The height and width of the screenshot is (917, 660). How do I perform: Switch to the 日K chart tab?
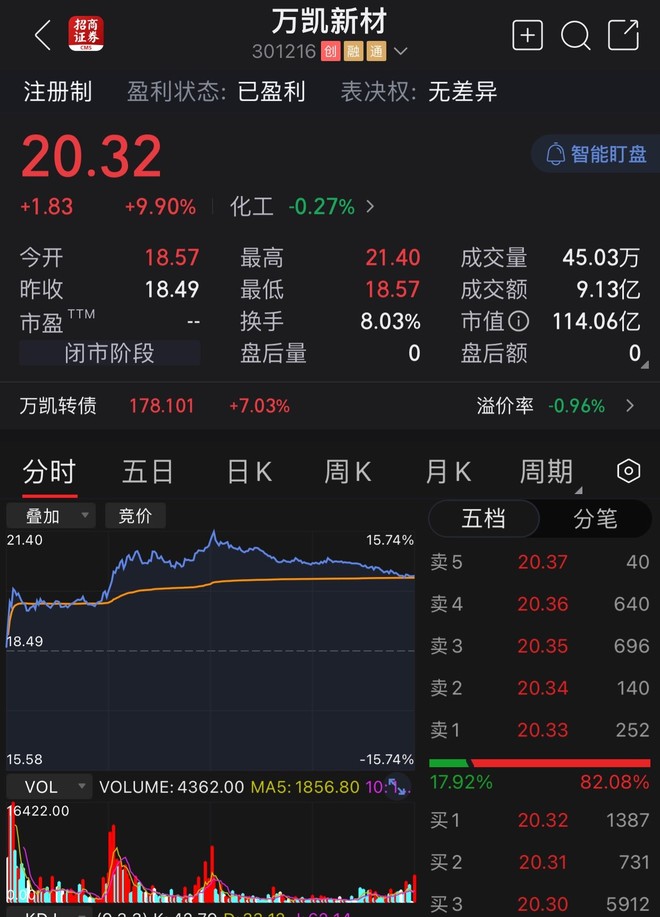tap(249, 471)
